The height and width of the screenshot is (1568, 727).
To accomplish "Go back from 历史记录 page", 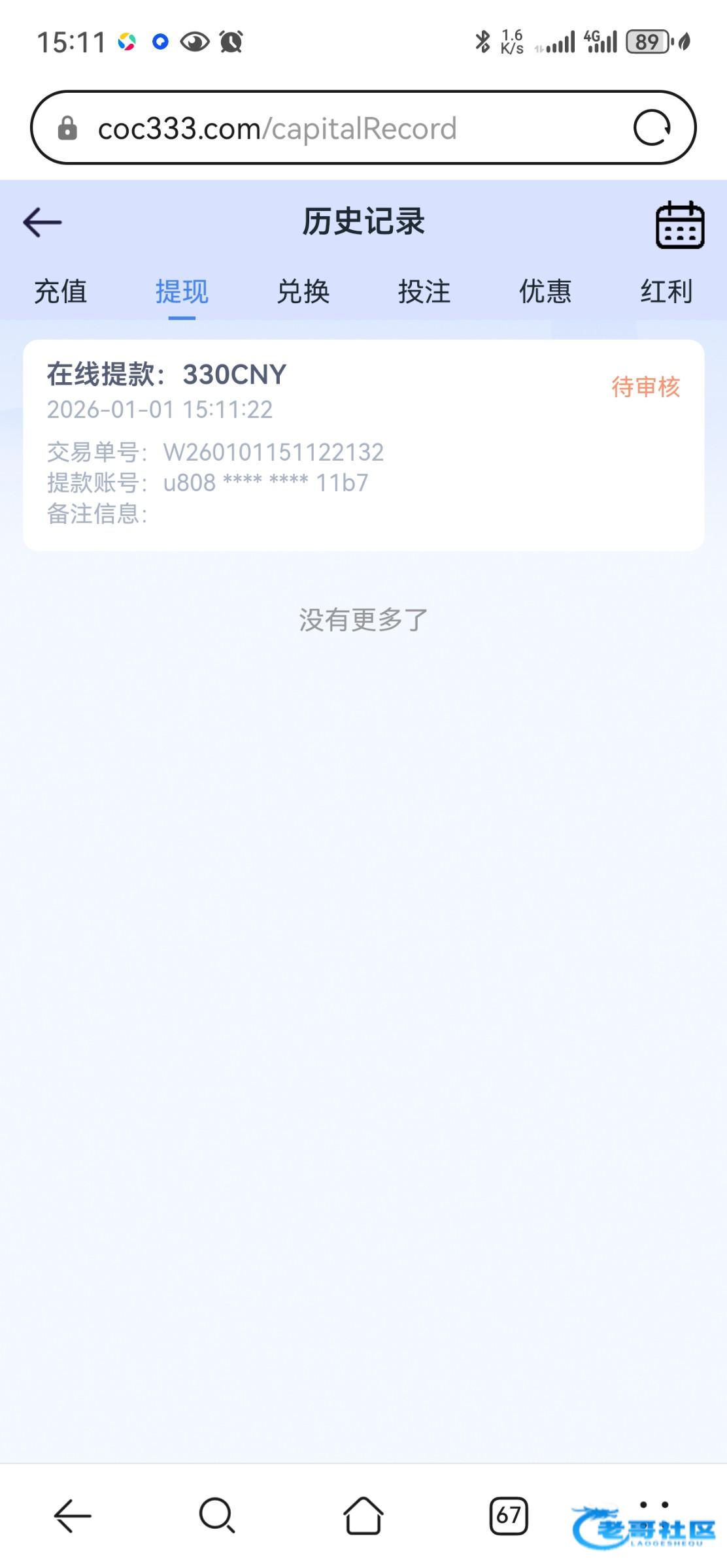I will coord(42,223).
